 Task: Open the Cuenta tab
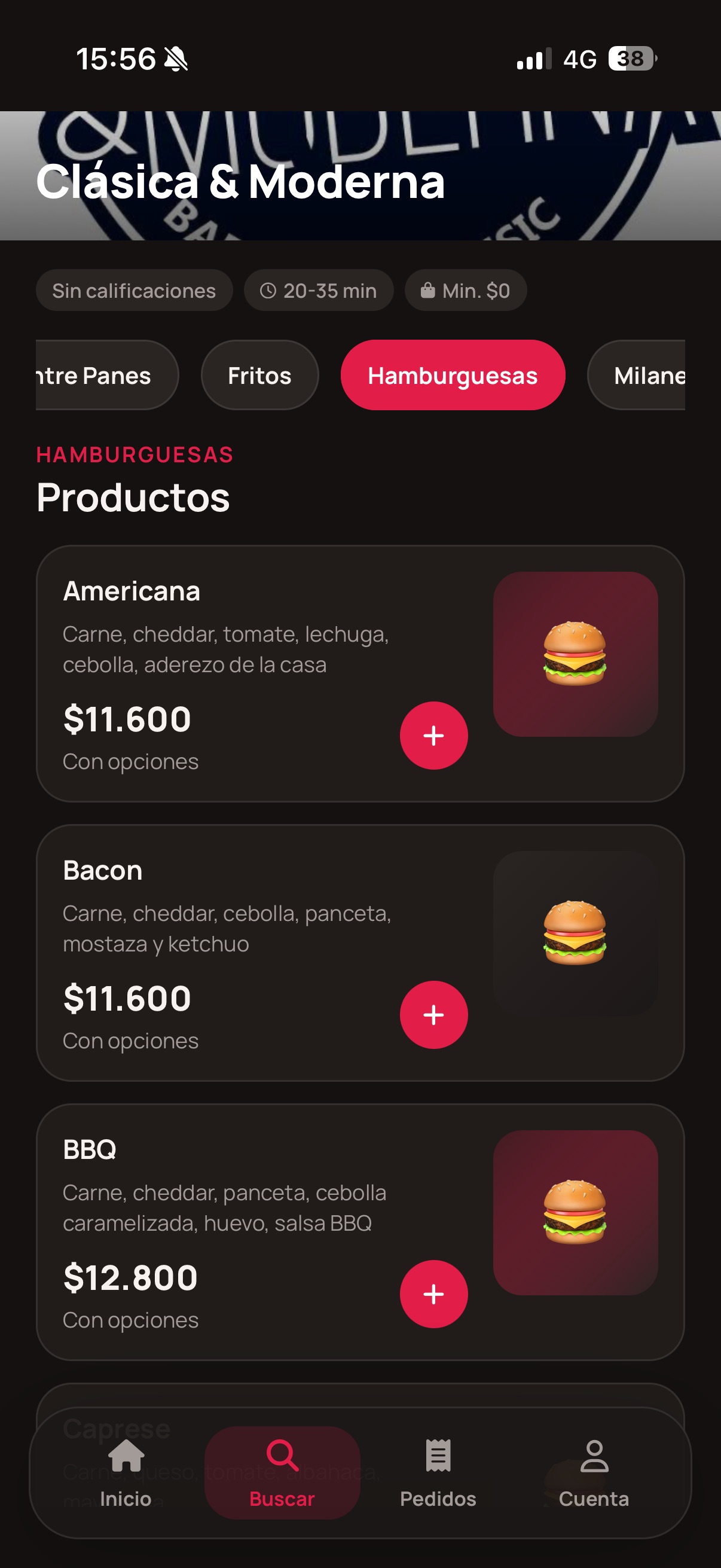pos(594,1472)
